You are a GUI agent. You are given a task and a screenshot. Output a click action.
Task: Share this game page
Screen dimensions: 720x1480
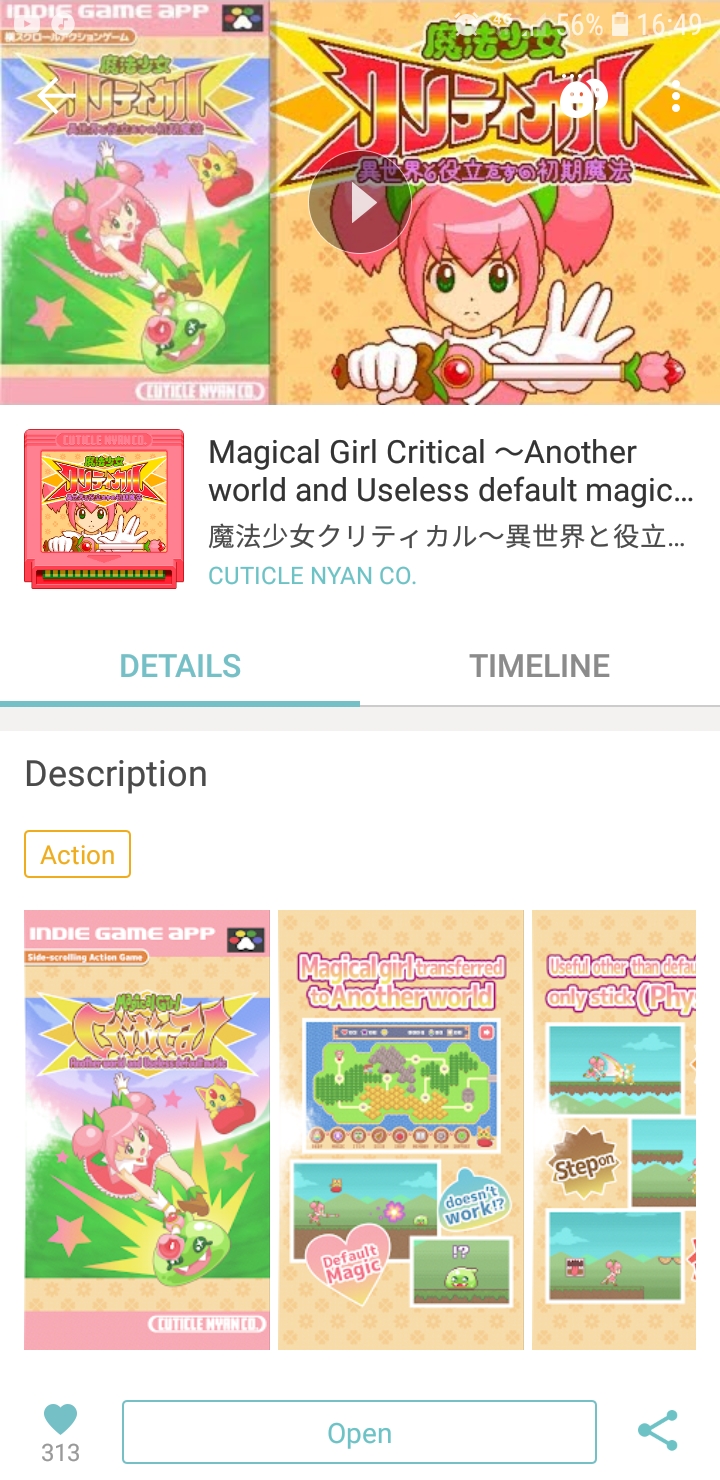pos(658,1431)
